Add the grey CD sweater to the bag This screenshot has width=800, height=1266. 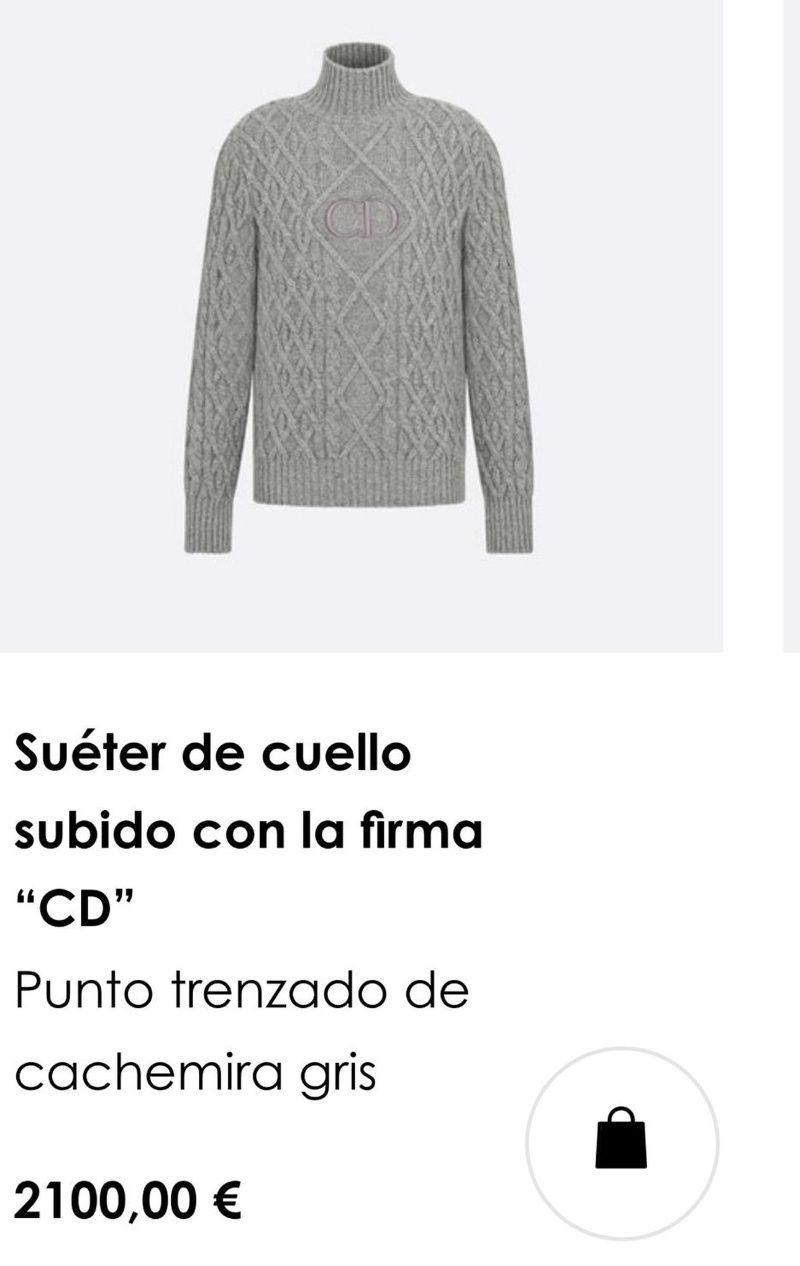pyautogui.click(x=622, y=1142)
